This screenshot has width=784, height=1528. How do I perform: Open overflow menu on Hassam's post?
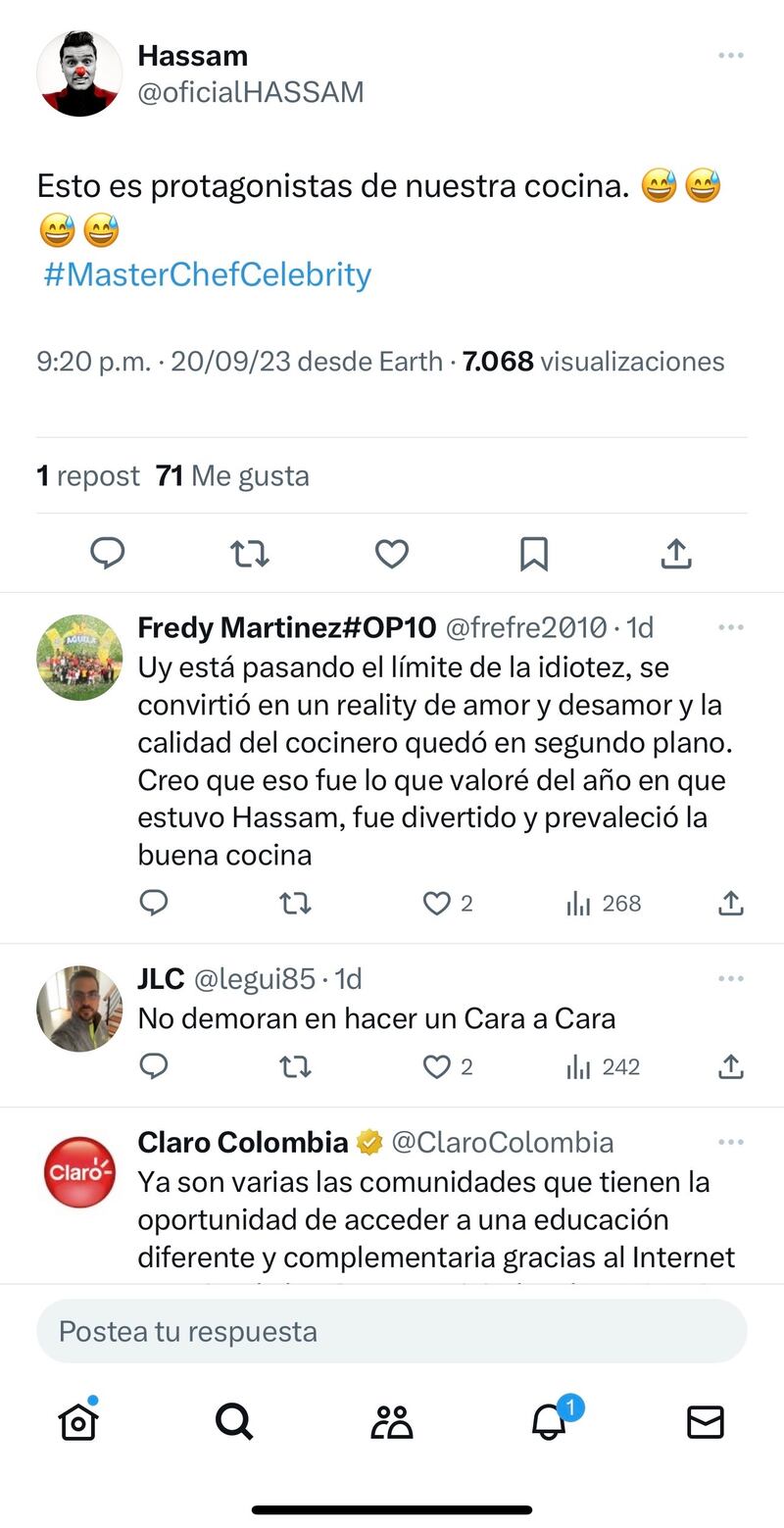(x=730, y=56)
